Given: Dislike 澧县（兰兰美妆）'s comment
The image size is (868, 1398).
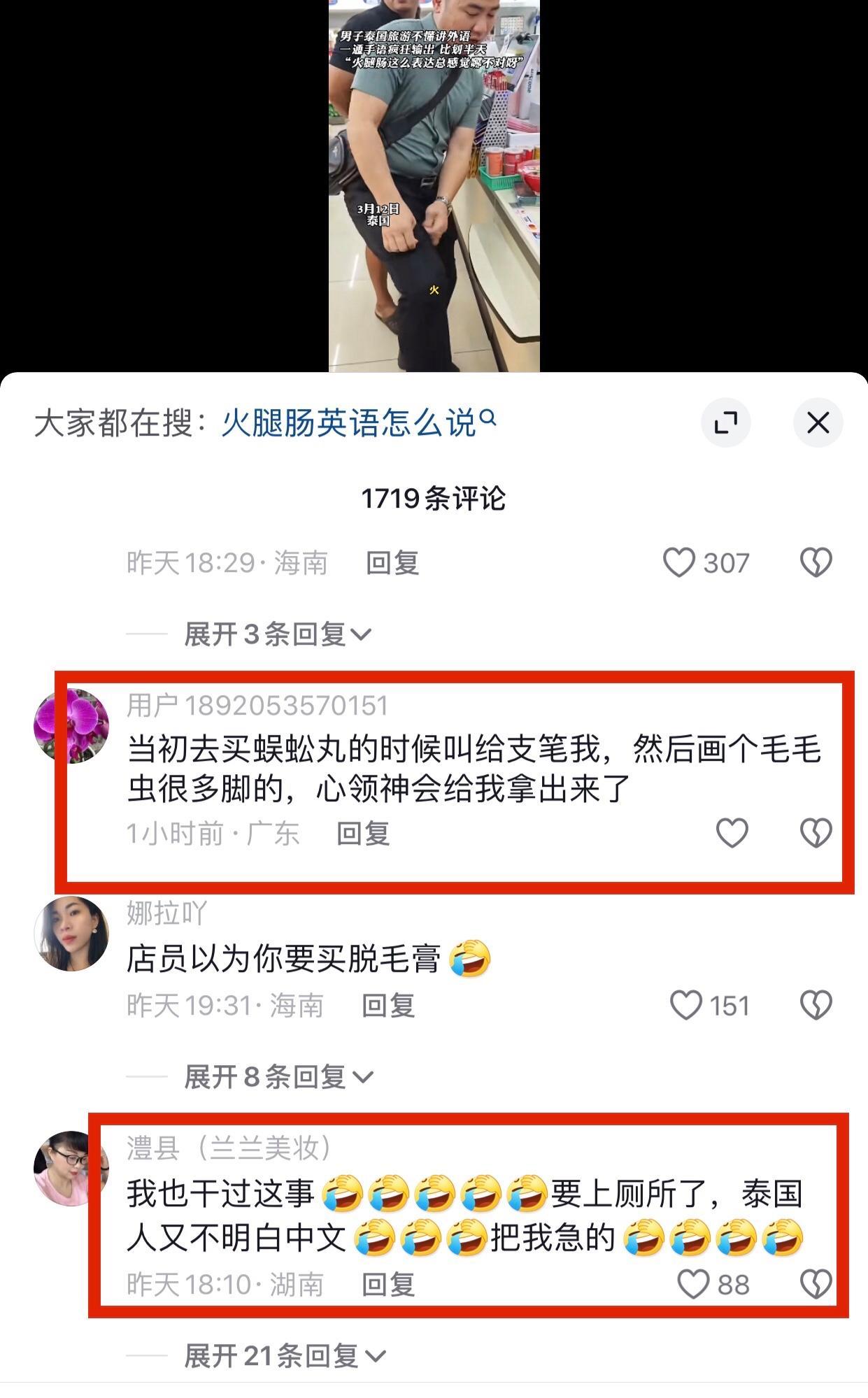Looking at the screenshot, I should tap(816, 1285).
